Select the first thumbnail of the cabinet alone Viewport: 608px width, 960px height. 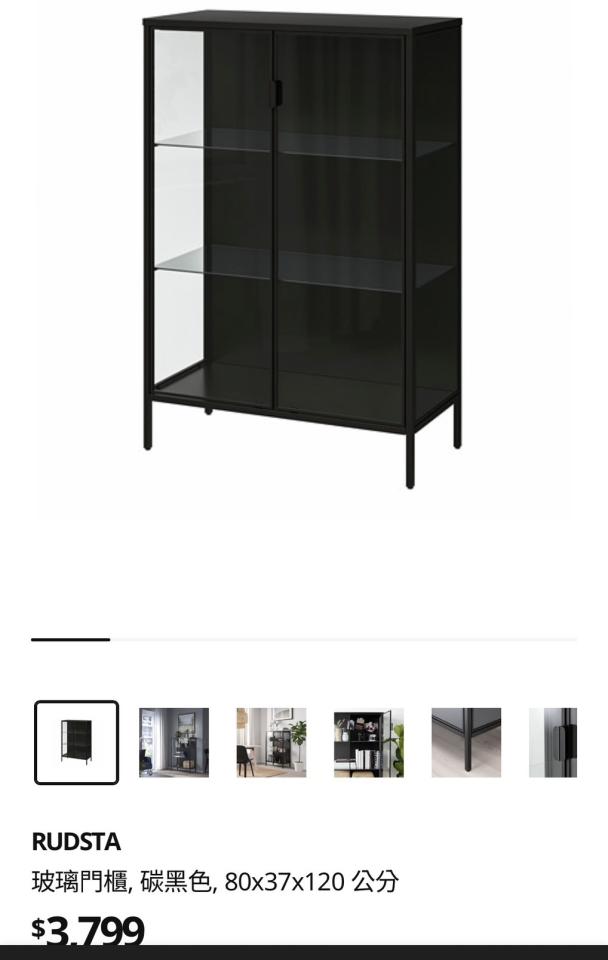point(77,742)
